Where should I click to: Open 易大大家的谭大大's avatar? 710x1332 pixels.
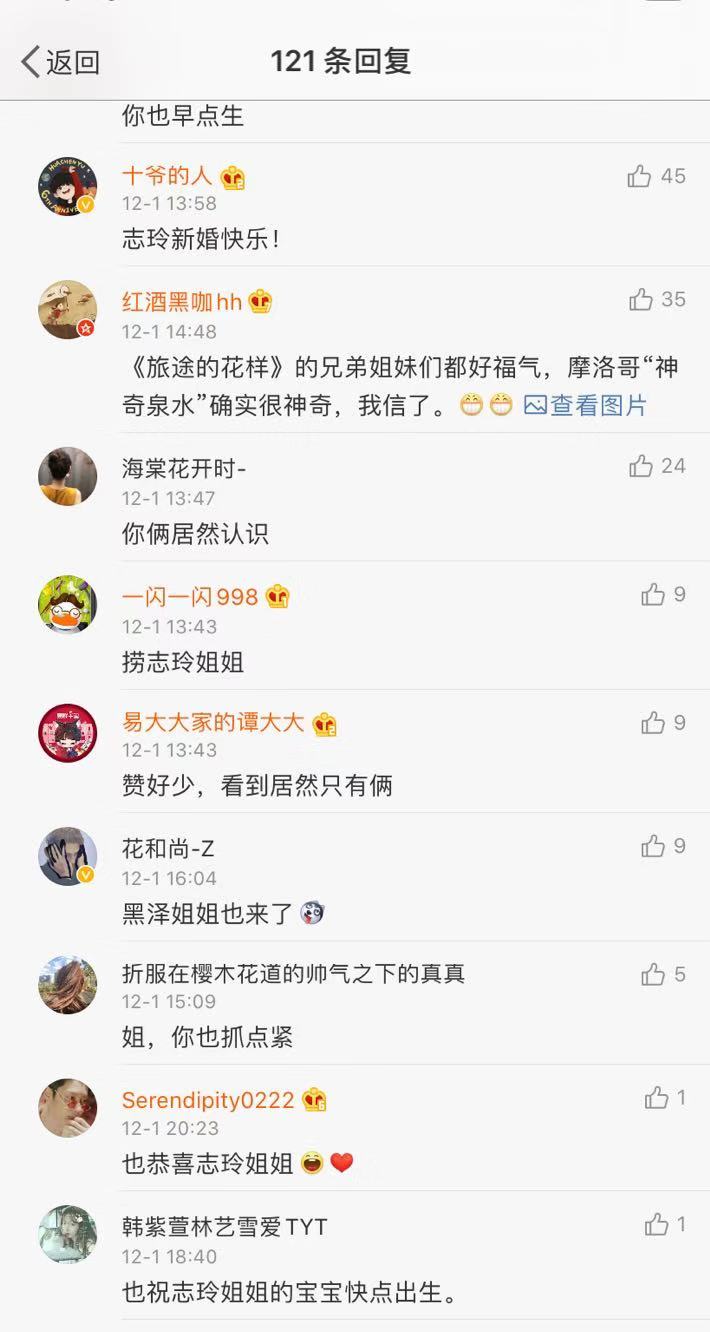pos(68,733)
